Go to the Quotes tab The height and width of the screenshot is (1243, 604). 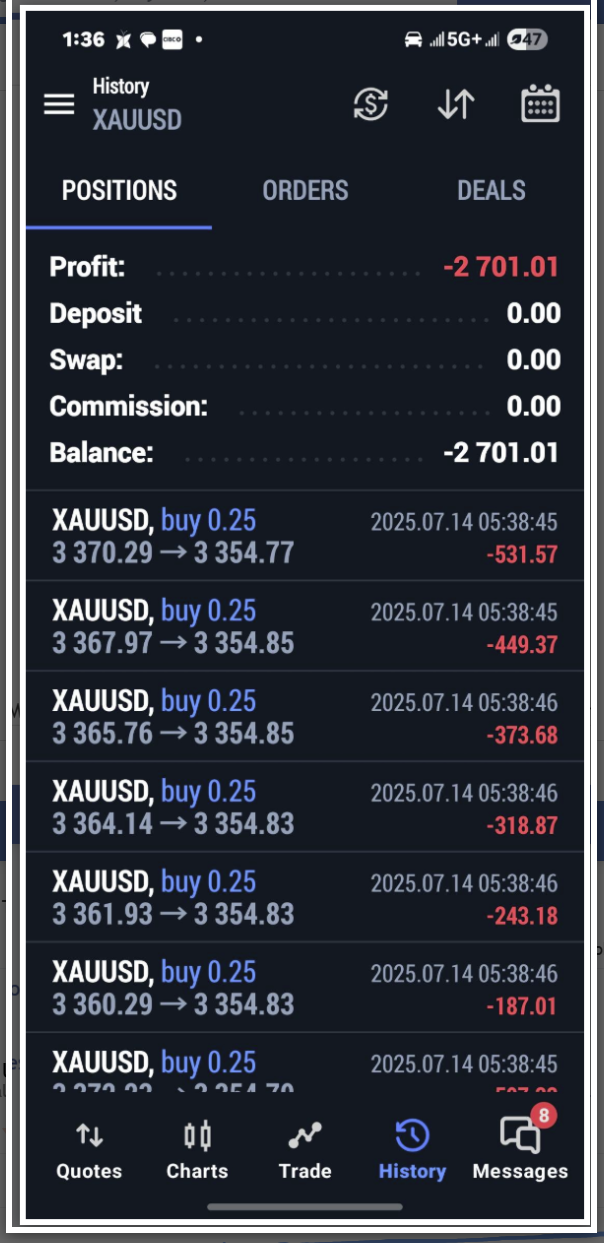[89, 1150]
